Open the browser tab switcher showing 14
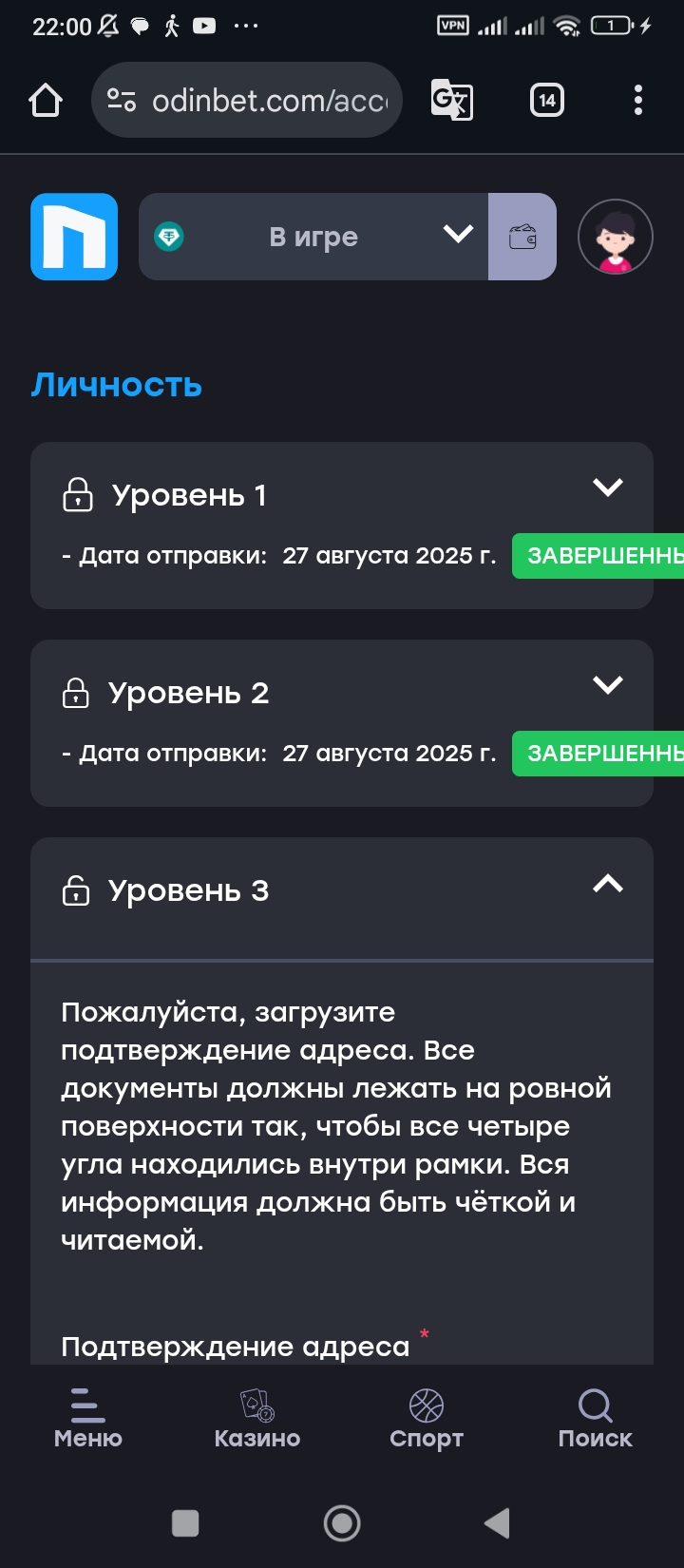 click(x=546, y=100)
